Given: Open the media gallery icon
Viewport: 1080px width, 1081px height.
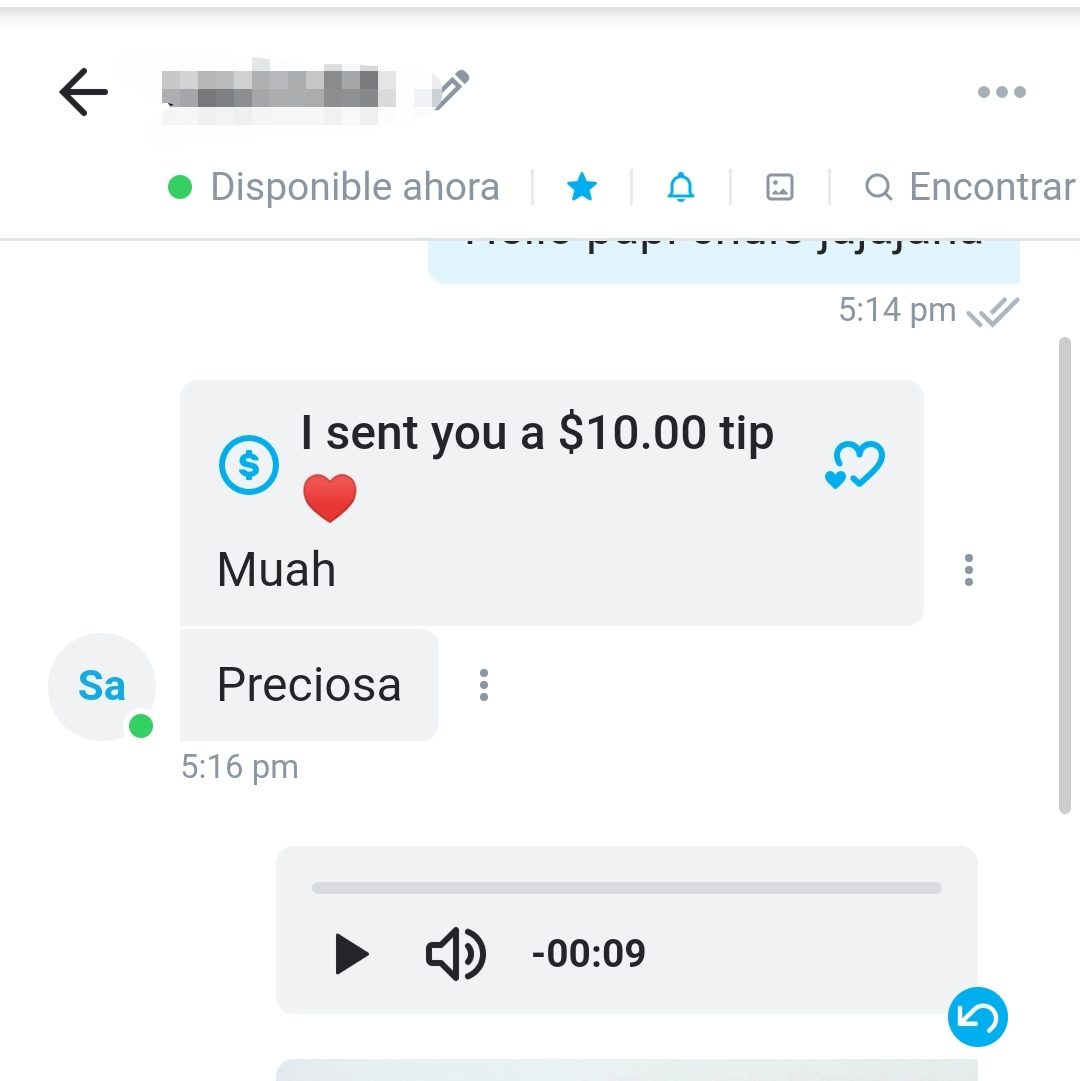Looking at the screenshot, I should [780, 187].
